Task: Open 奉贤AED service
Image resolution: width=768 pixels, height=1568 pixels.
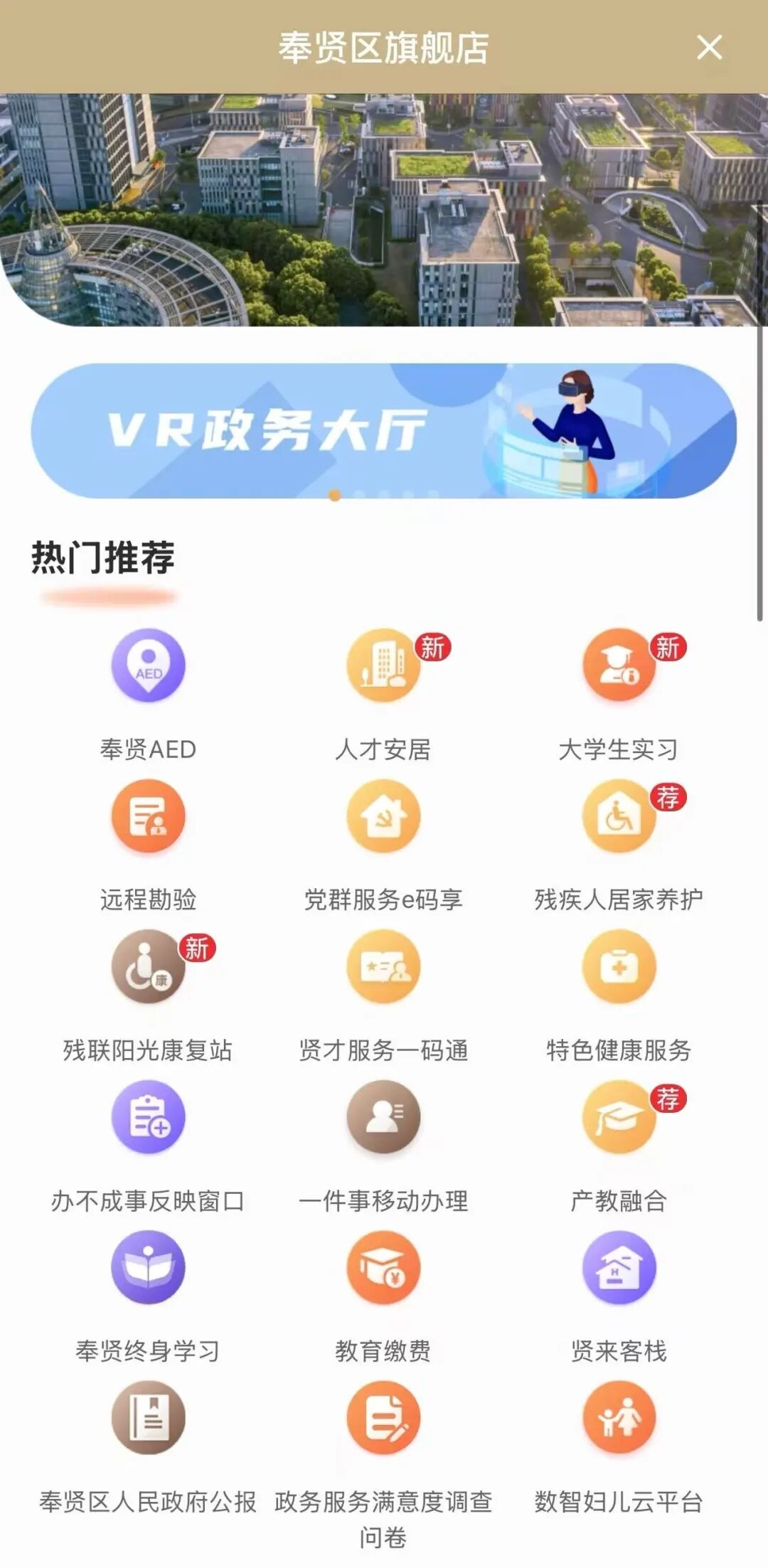Action: 148,666
